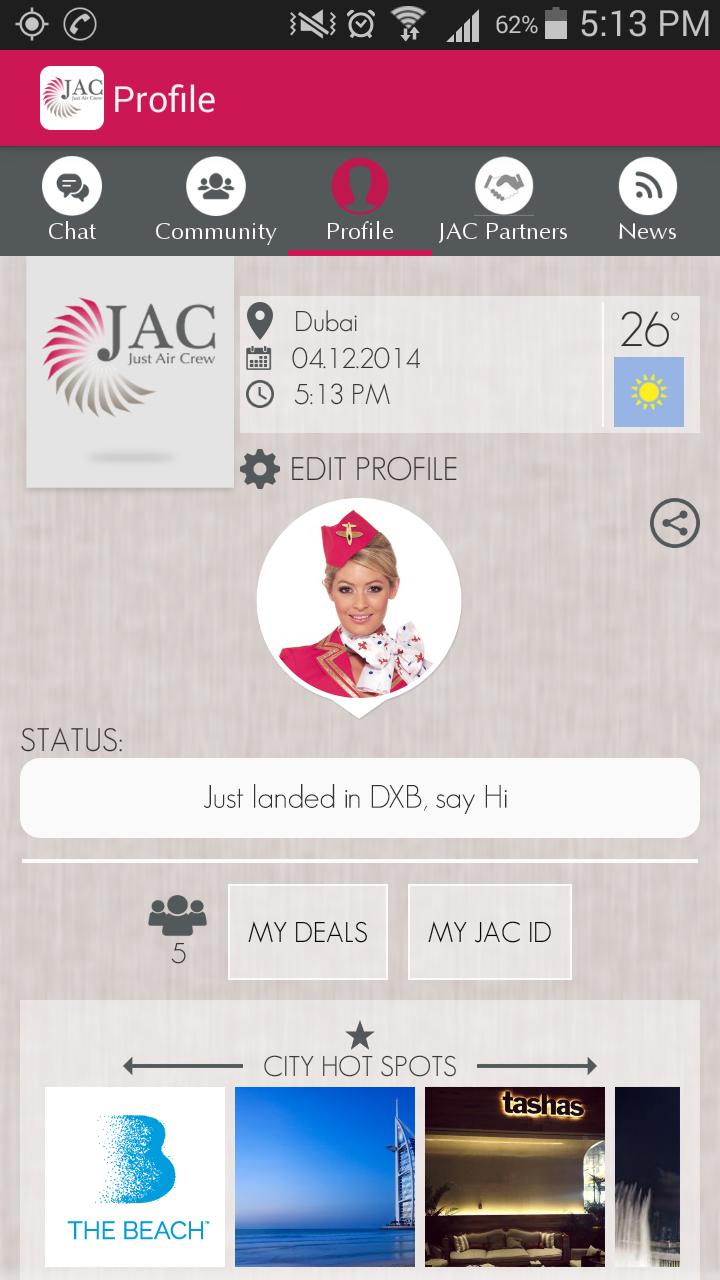Open The Beach hot spot tile

coord(135,1177)
